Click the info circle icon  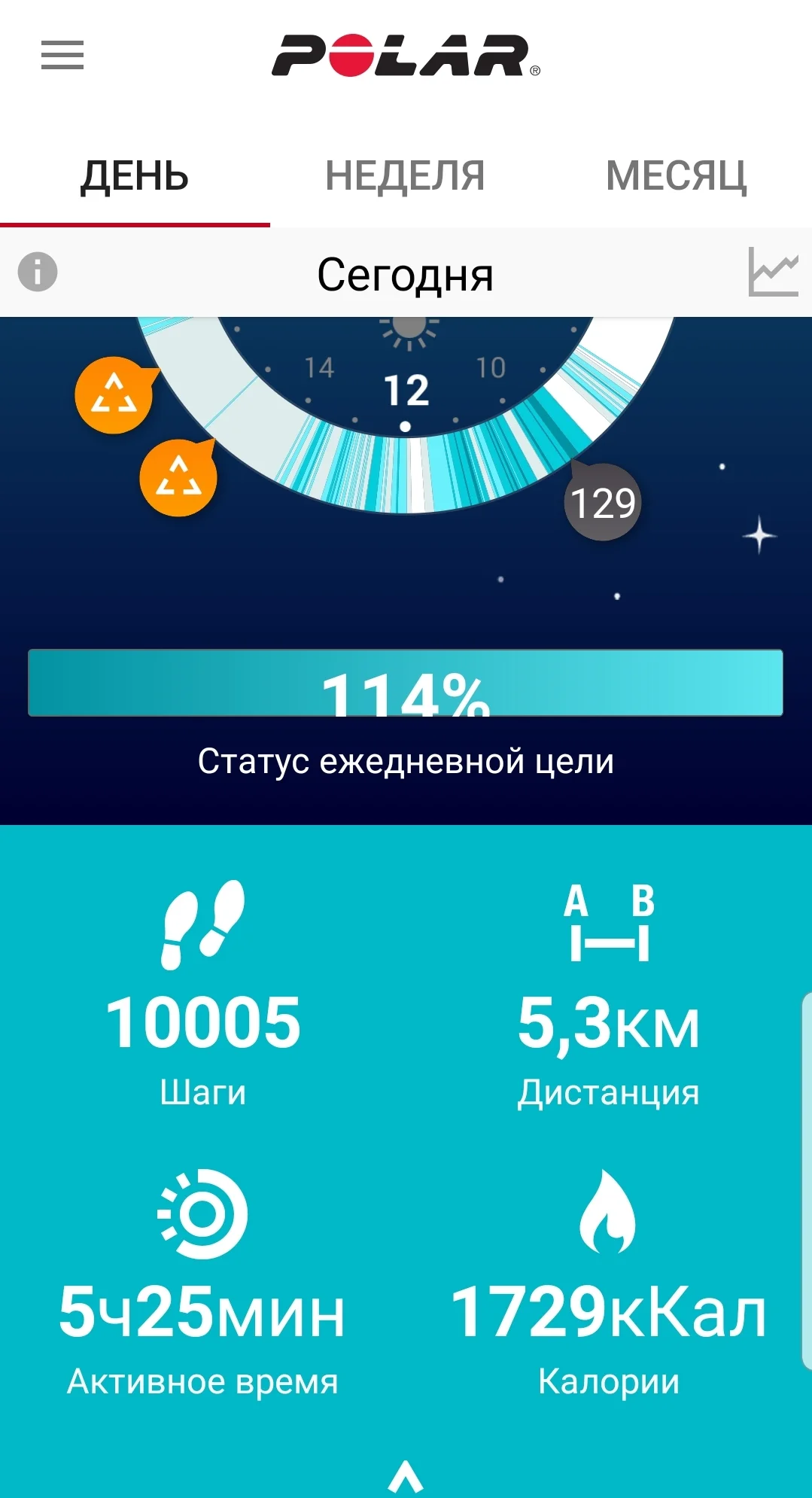point(35,273)
